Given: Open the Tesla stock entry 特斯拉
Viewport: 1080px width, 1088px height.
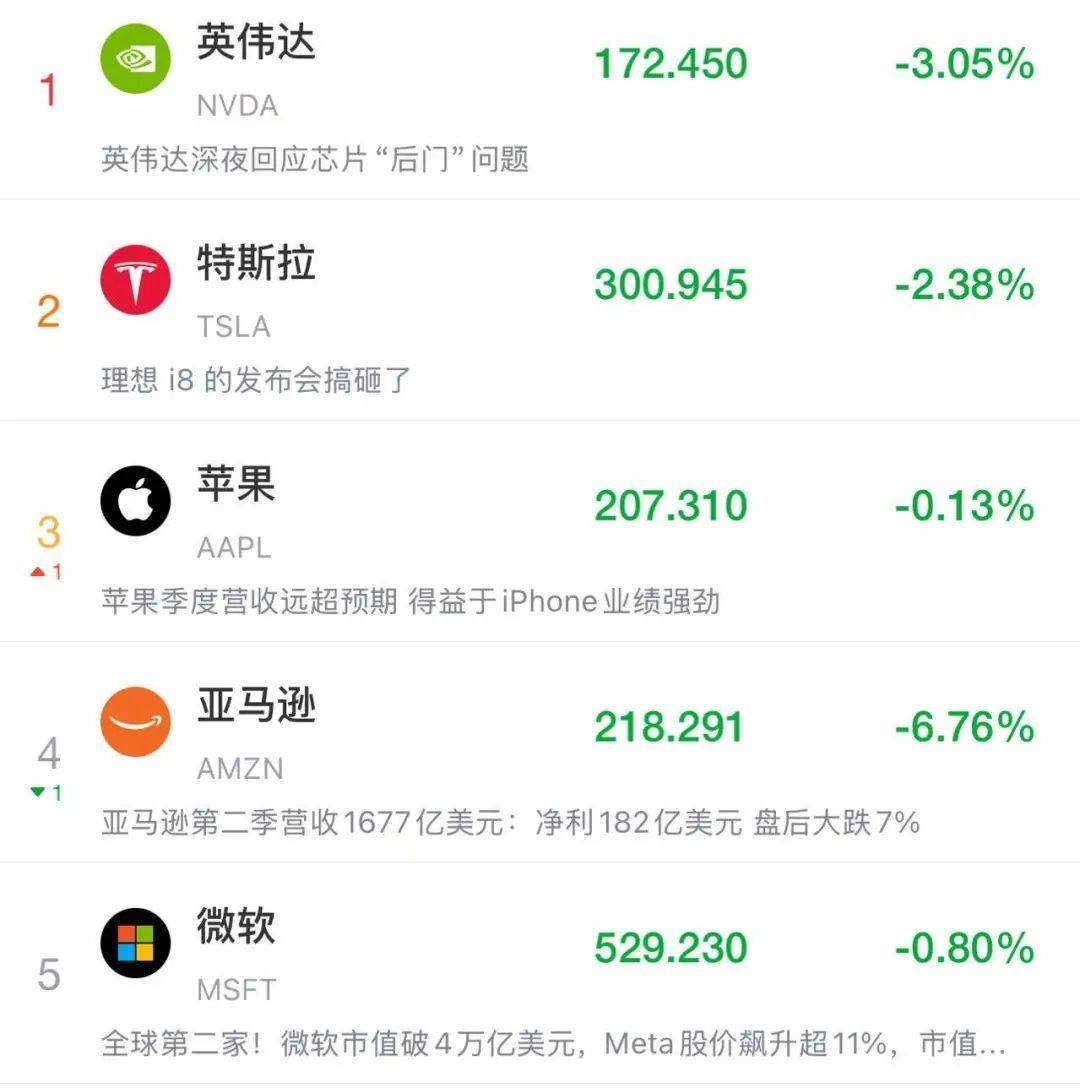Looking at the screenshot, I should pos(253,264).
